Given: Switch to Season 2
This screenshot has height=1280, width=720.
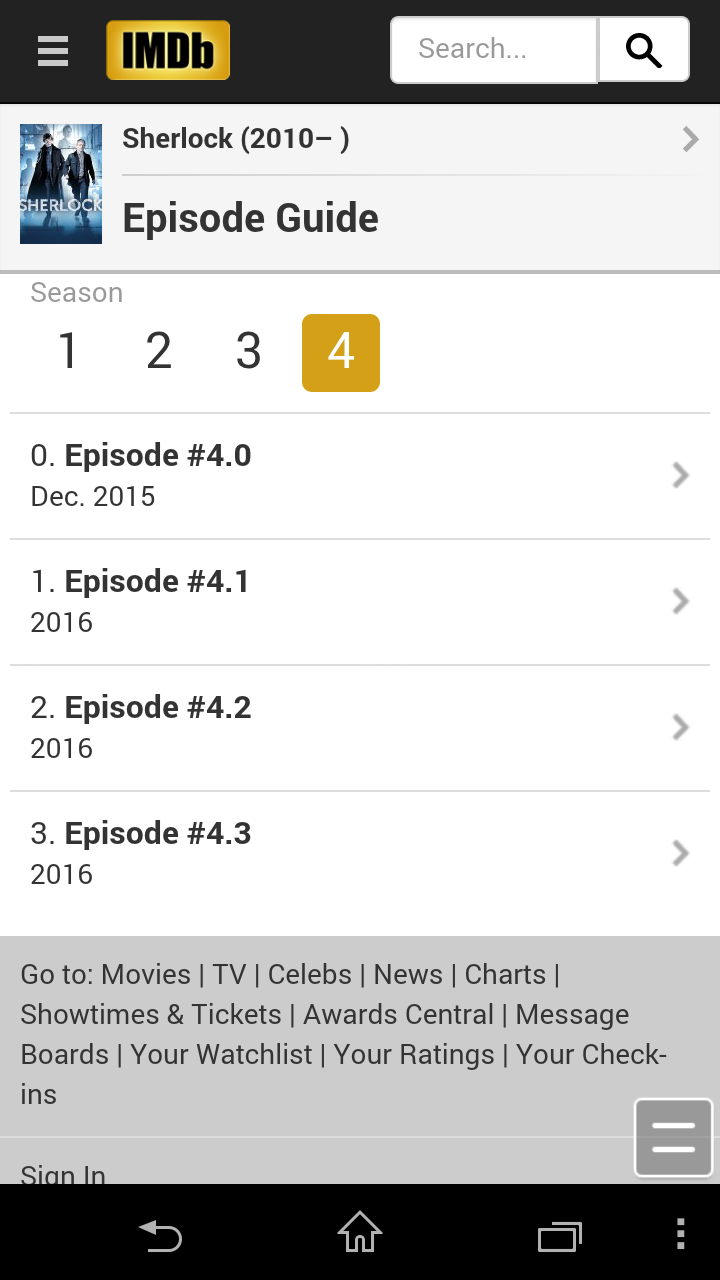Looking at the screenshot, I should coord(159,352).
